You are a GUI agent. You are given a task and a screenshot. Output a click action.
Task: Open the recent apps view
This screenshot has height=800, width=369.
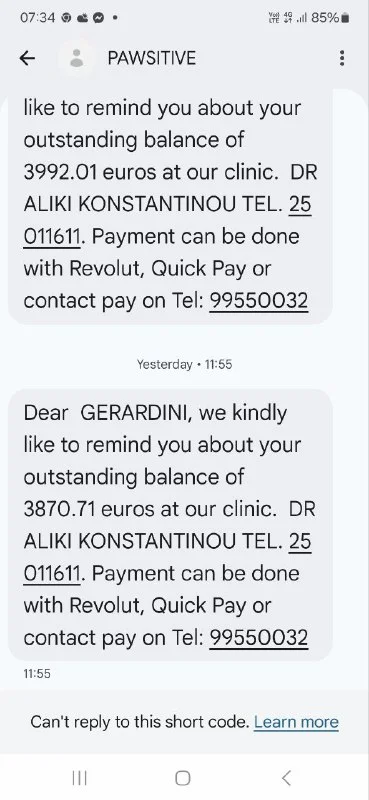click(x=80, y=778)
